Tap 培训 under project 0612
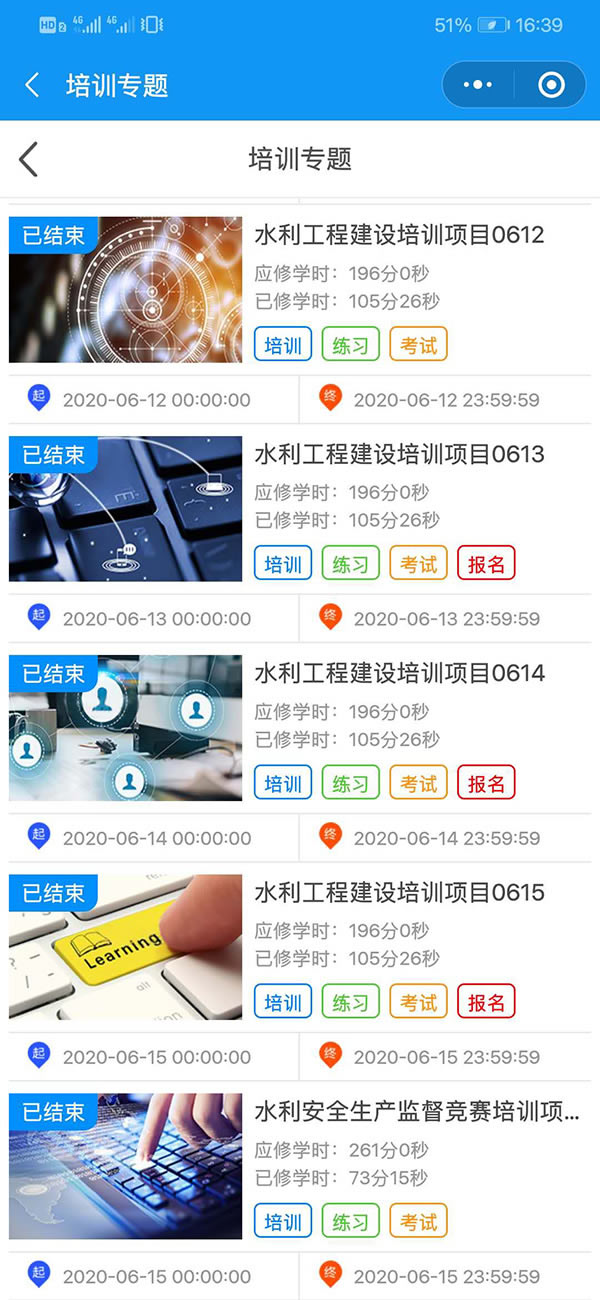 coord(283,345)
